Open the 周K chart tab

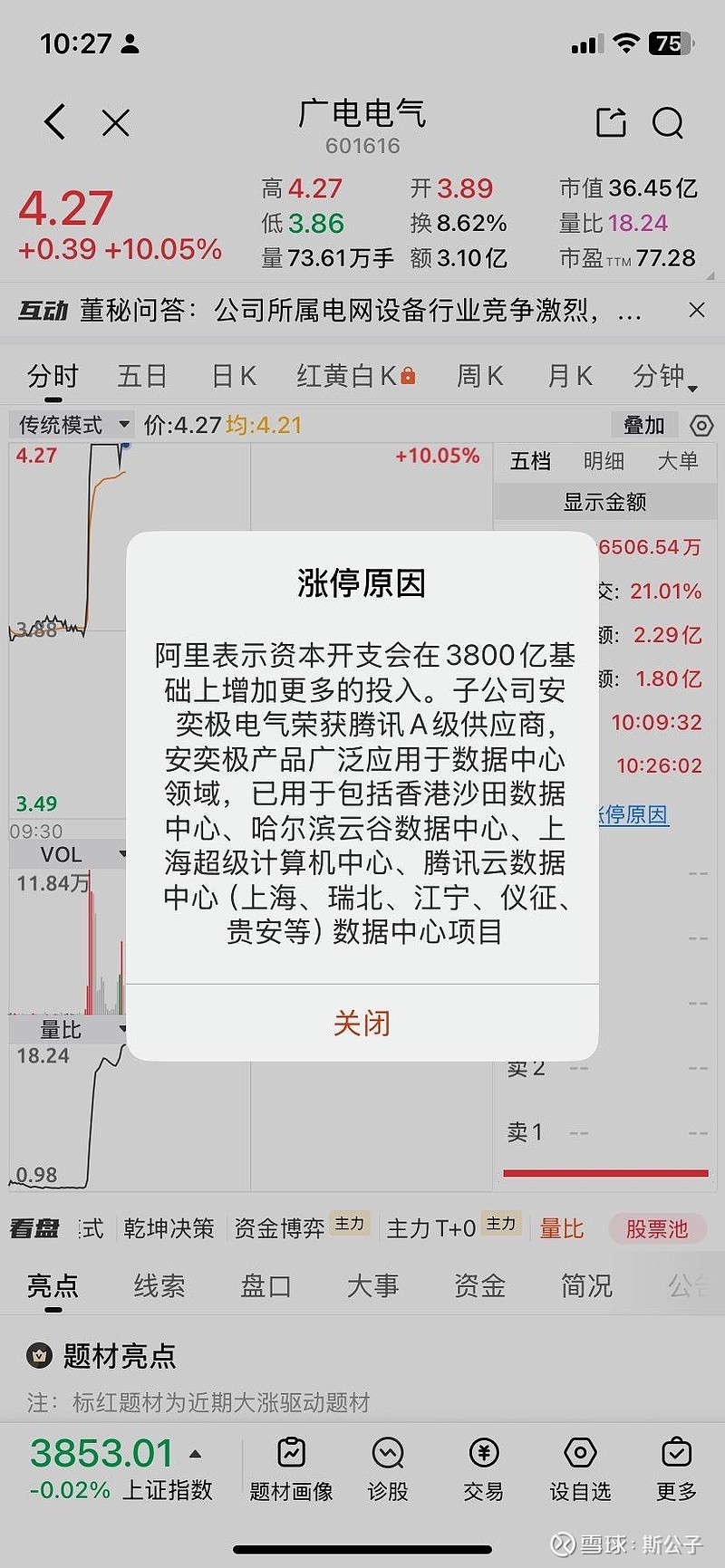coord(479,376)
